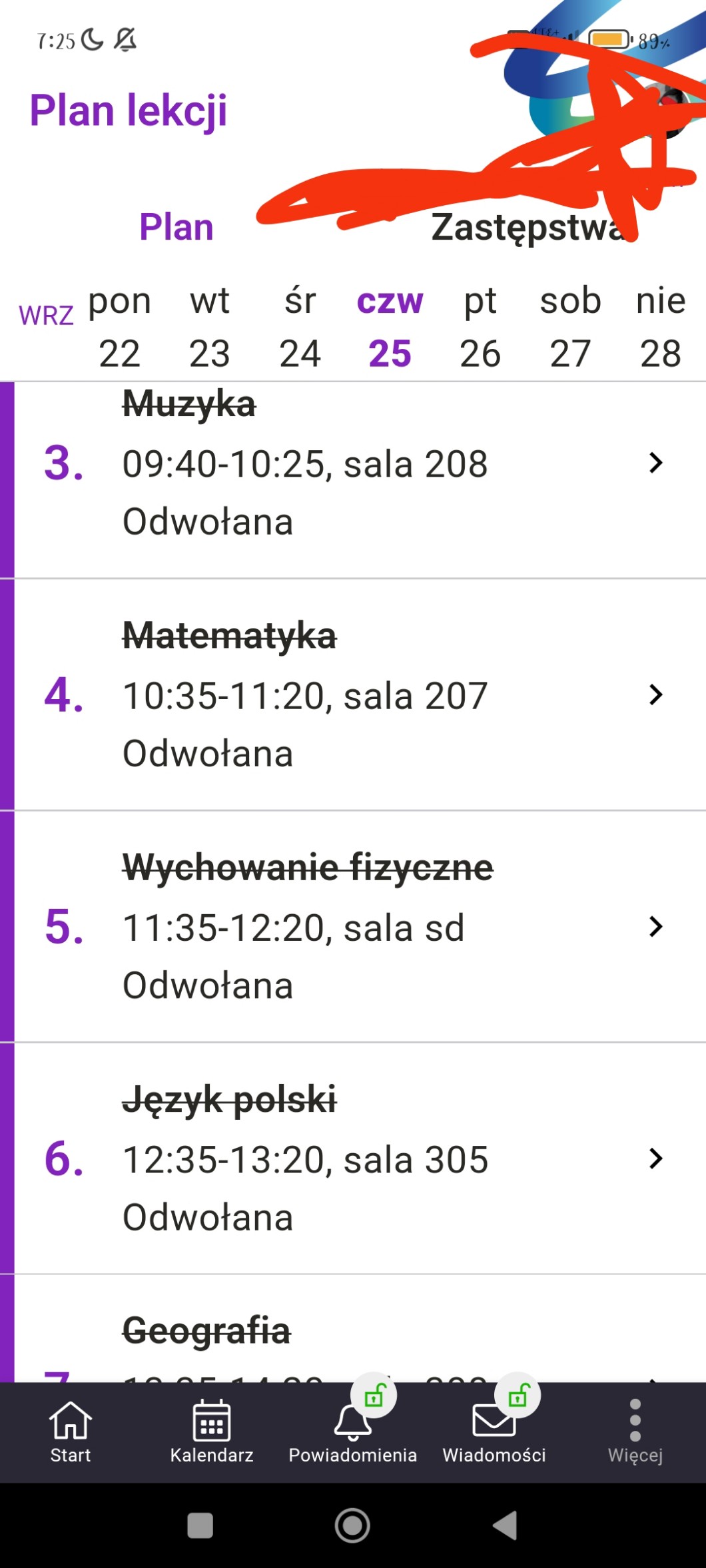Select the Plan tab

coord(176,227)
